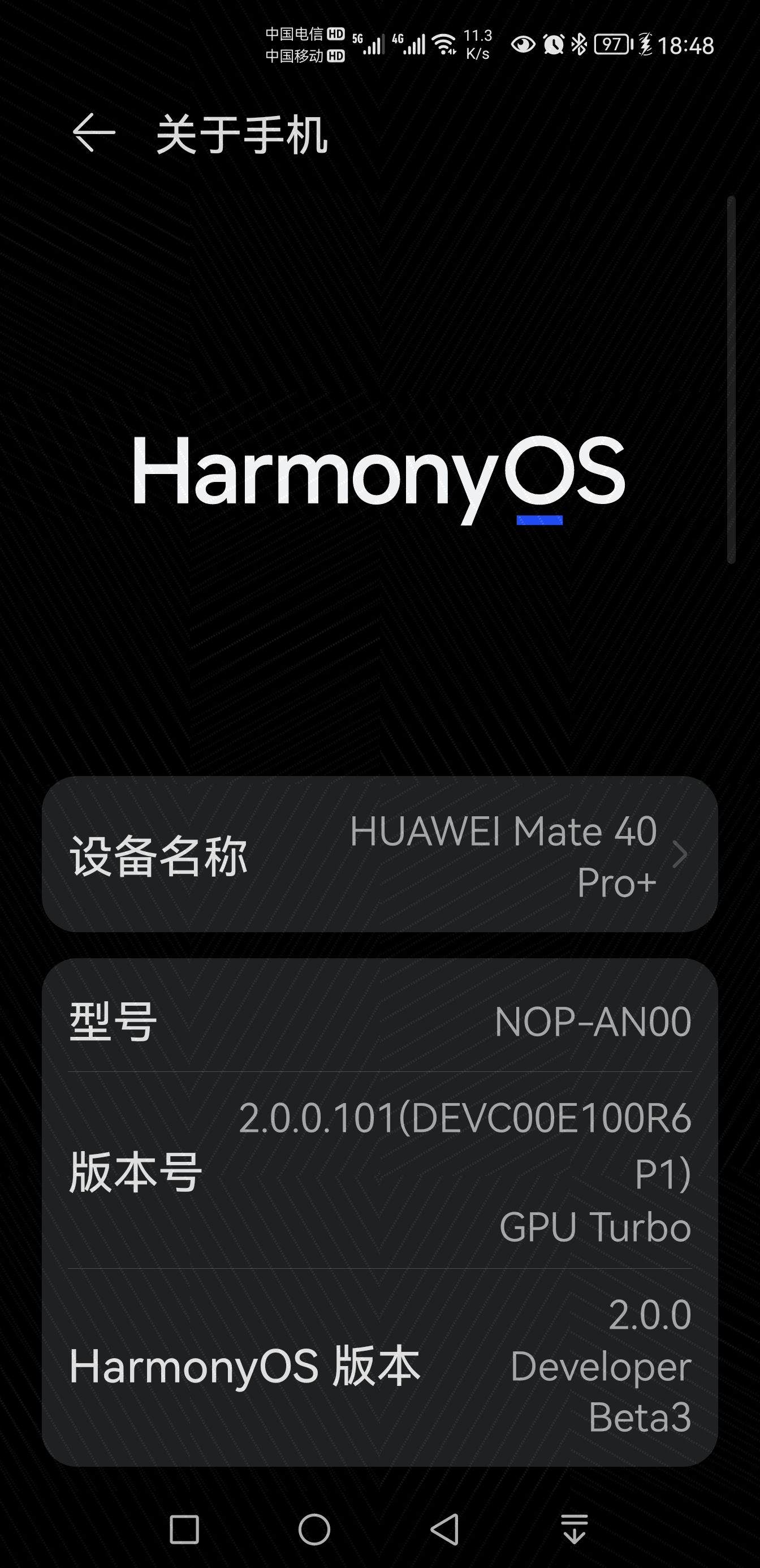Screen dimensions: 760x1568
Task: Tap the HarmonyOS 版本 row
Action: click(x=379, y=1366)
